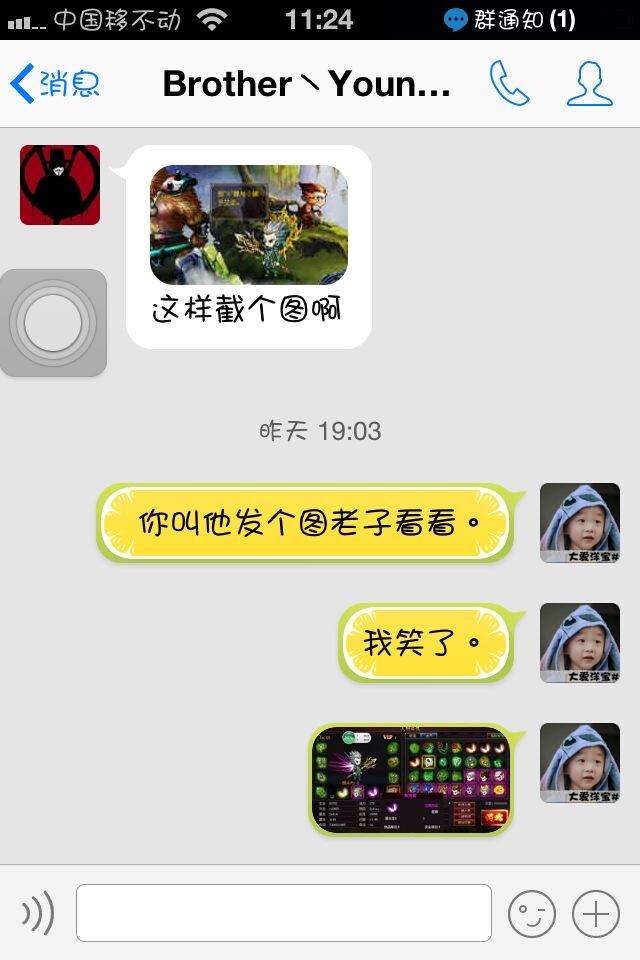Open the received game screenshot with 这样截个图啊
Image resolution: width=640 pixels, height=960 pixels.
(x=249, y=225)
